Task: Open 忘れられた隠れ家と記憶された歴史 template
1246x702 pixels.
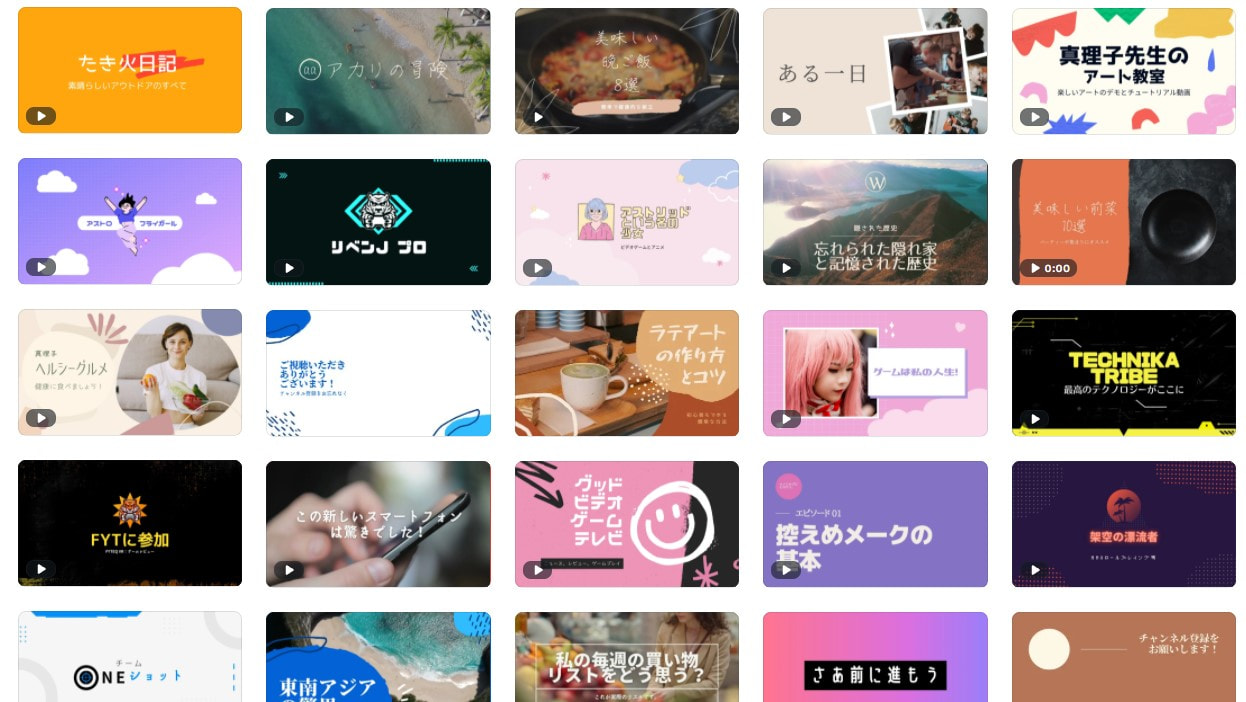Action: tap(874, 221)
